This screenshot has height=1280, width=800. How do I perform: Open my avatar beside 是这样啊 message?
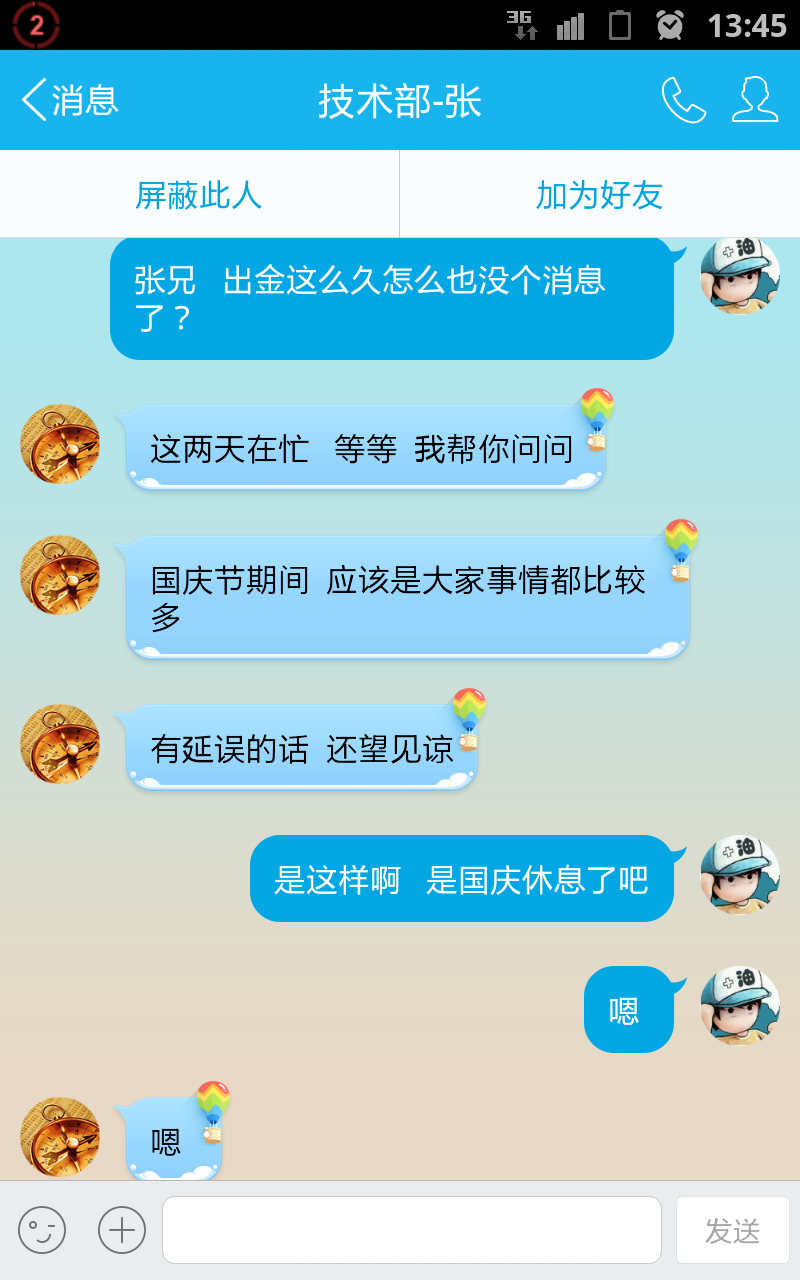click(x=740, y=875)
